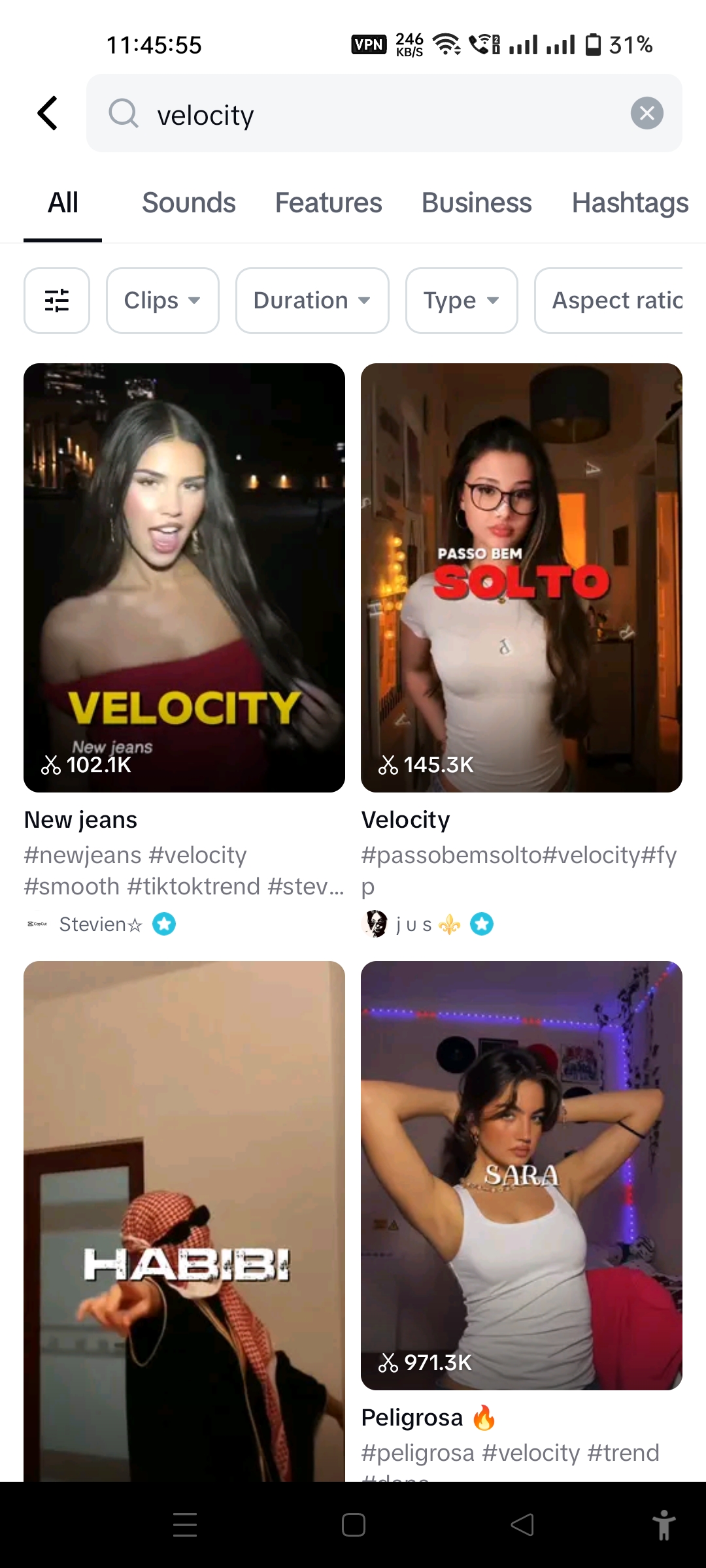Open the Hashtags search tab

click(x=629, y=203)
